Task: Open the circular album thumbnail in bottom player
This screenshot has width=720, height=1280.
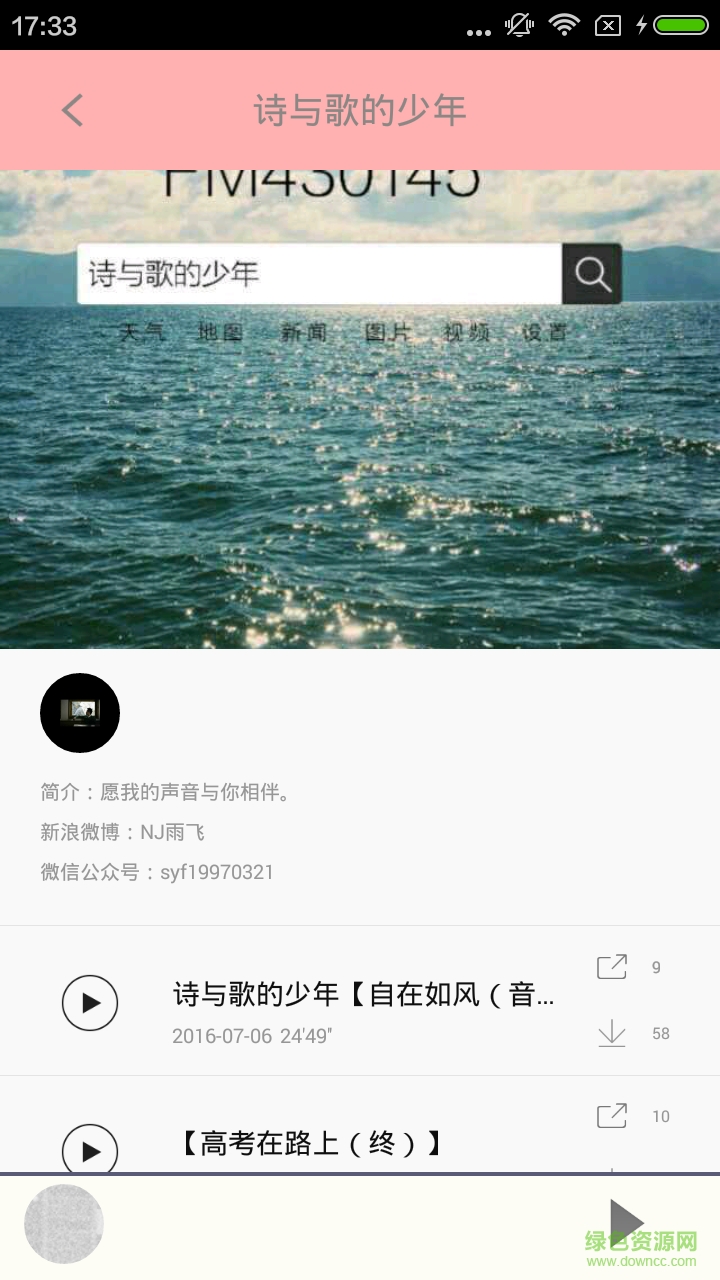Action: point(64,1223)
